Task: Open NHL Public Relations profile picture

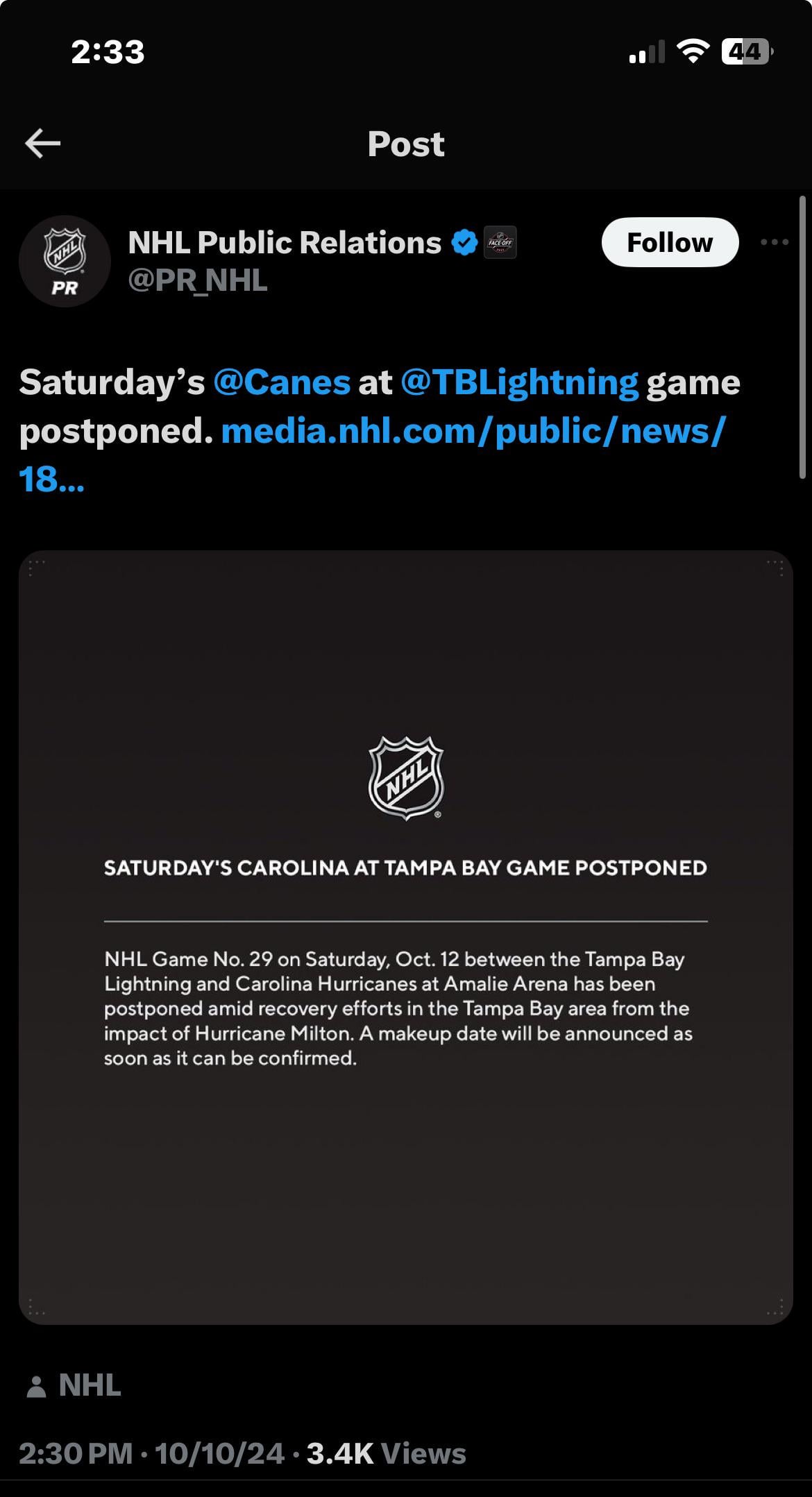Action: tap(65, 261)
